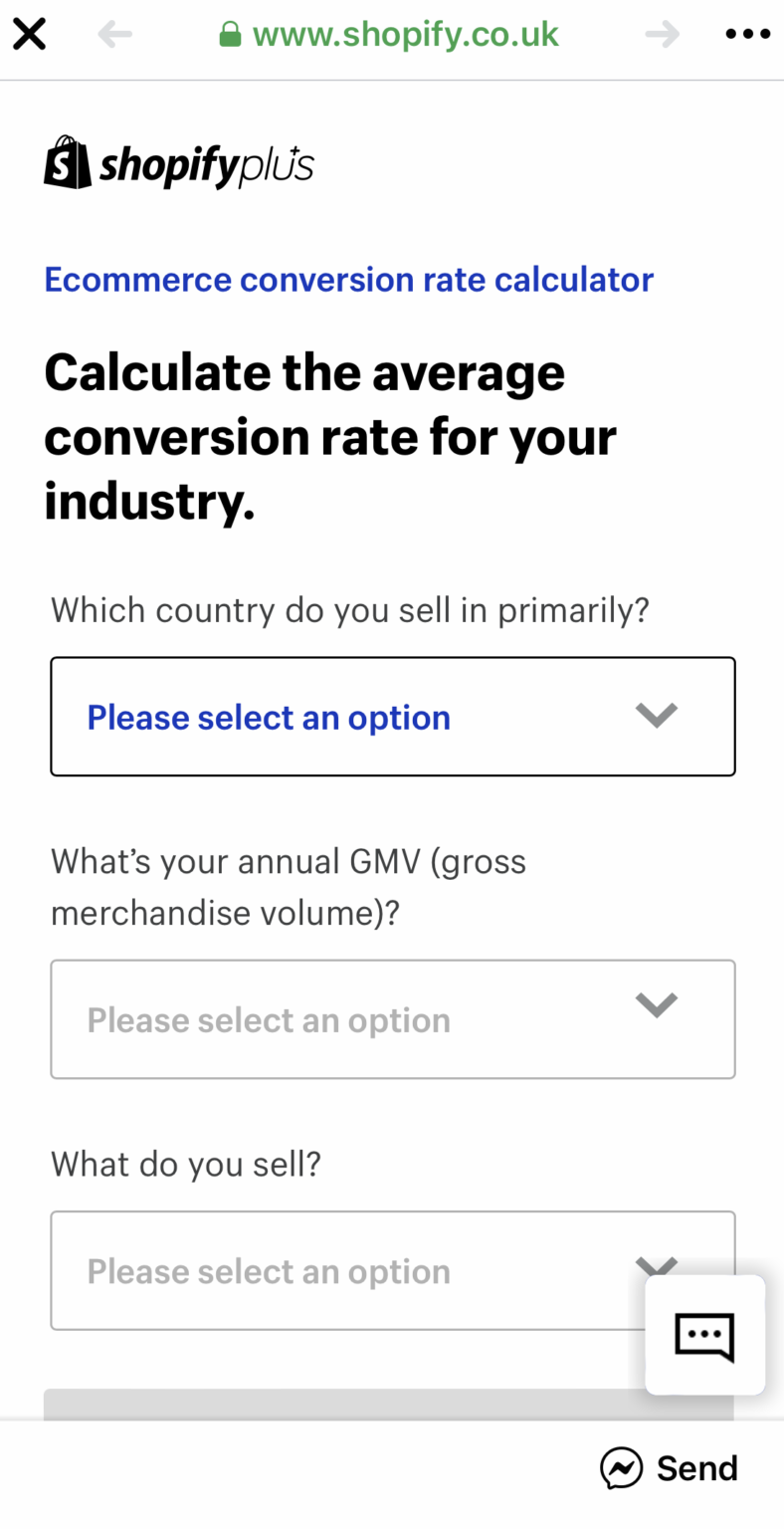Open the annual GMV dropdown

tap(392, 1018)
